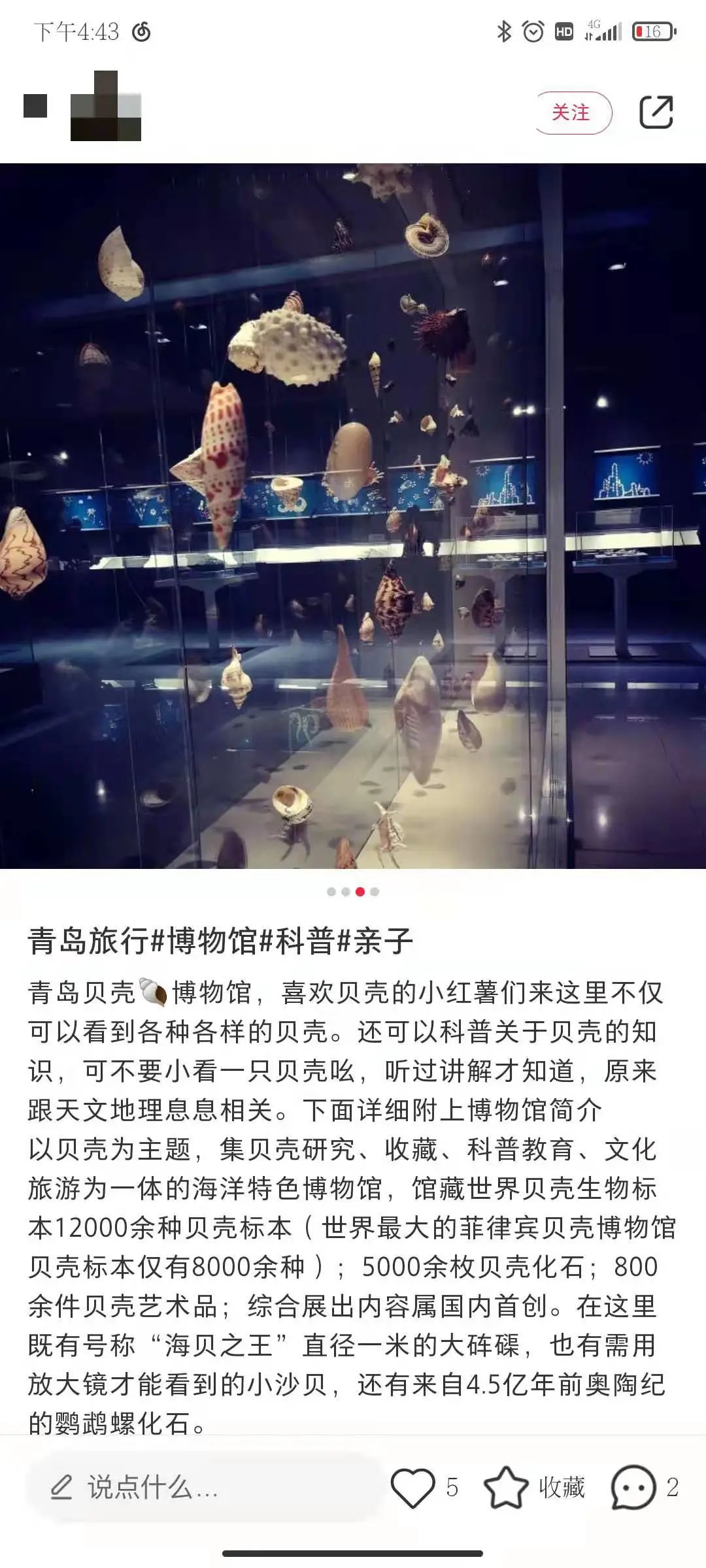Save post with 收藏 star icon
706x1568 pixels.
[507, 1488]
